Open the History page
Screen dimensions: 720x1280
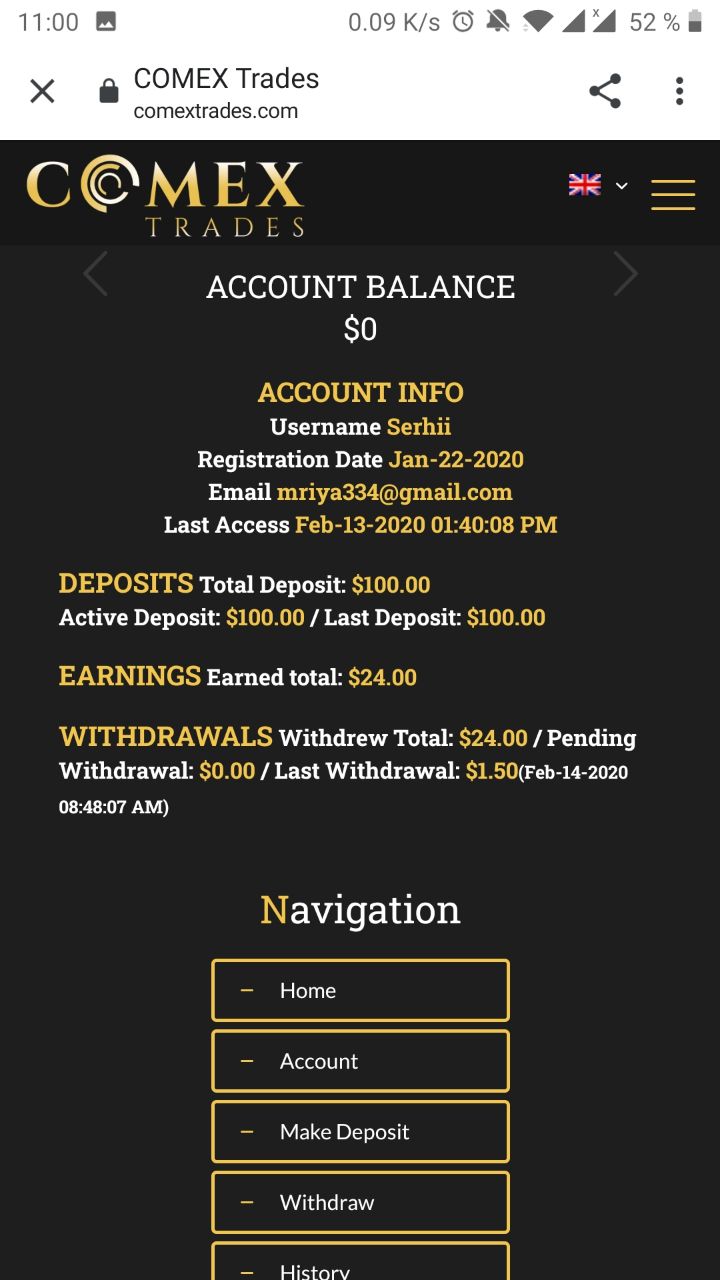360,1266
